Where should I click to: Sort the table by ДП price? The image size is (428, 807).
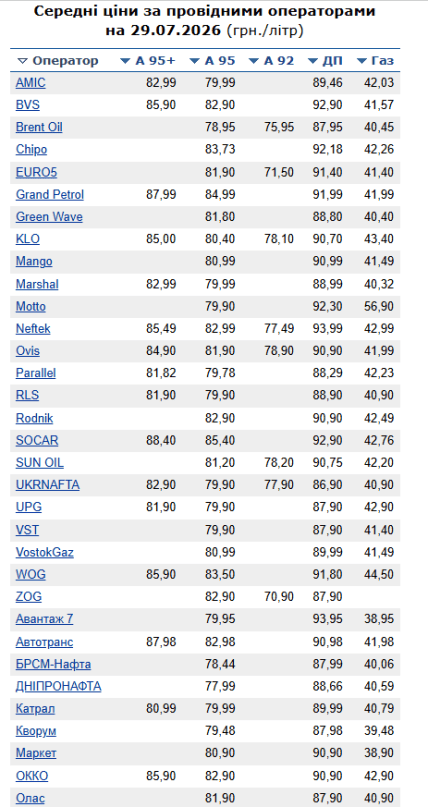[x=326, y=61]
